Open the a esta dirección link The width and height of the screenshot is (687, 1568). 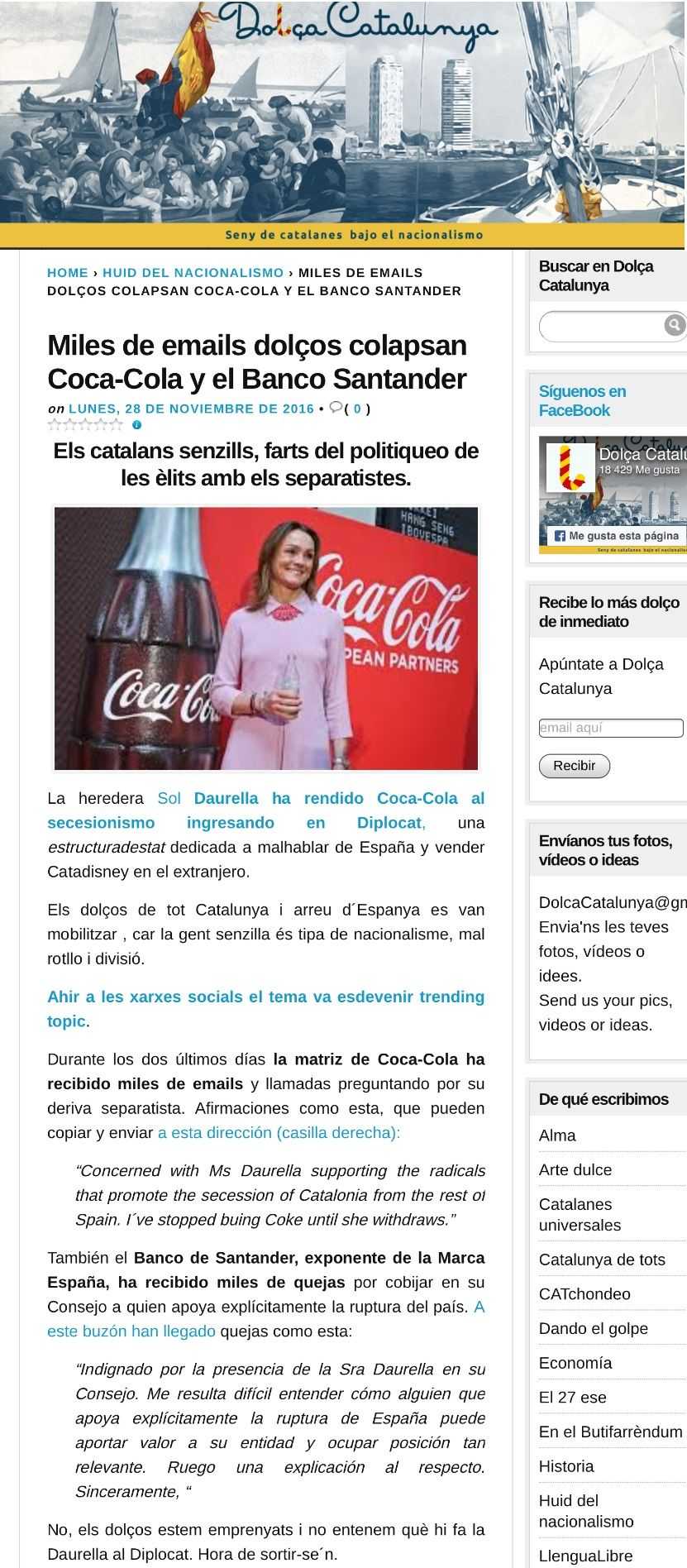coord(279,1133)
